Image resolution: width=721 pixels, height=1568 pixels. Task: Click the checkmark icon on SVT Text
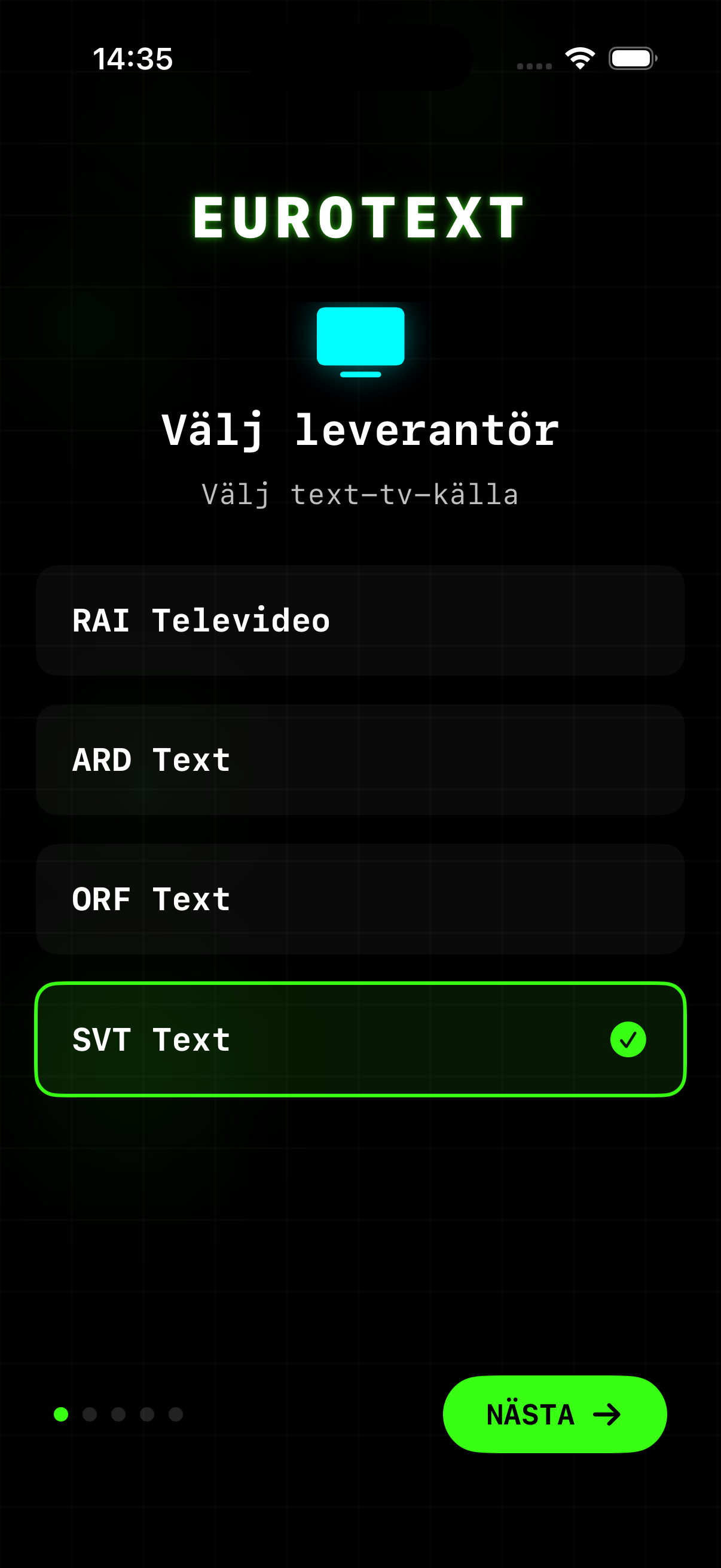click(627, 1039)
